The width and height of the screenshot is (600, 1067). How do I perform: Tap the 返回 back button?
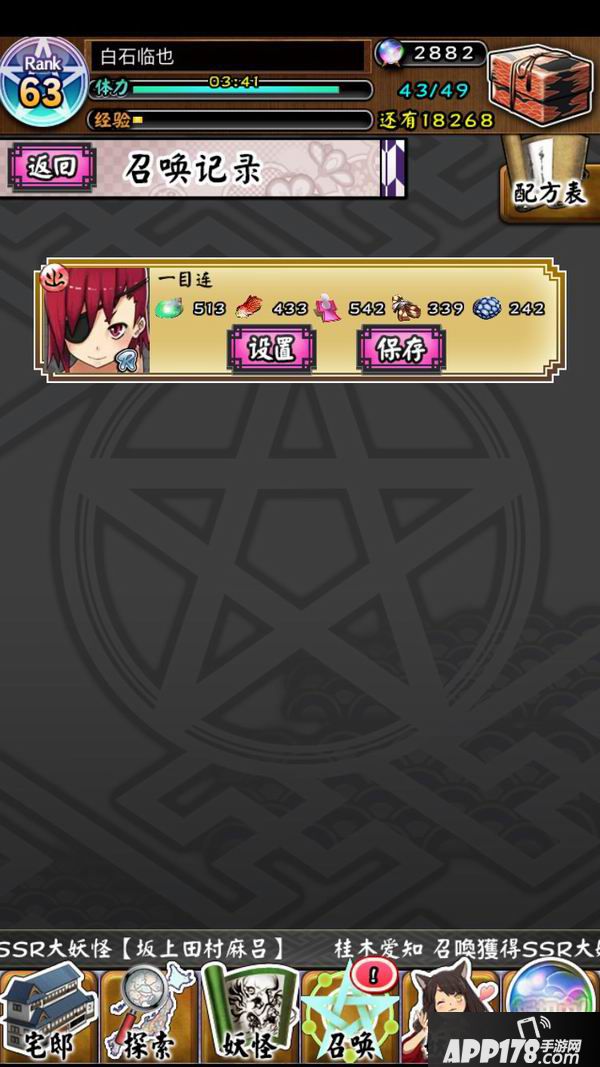(52, 167)
